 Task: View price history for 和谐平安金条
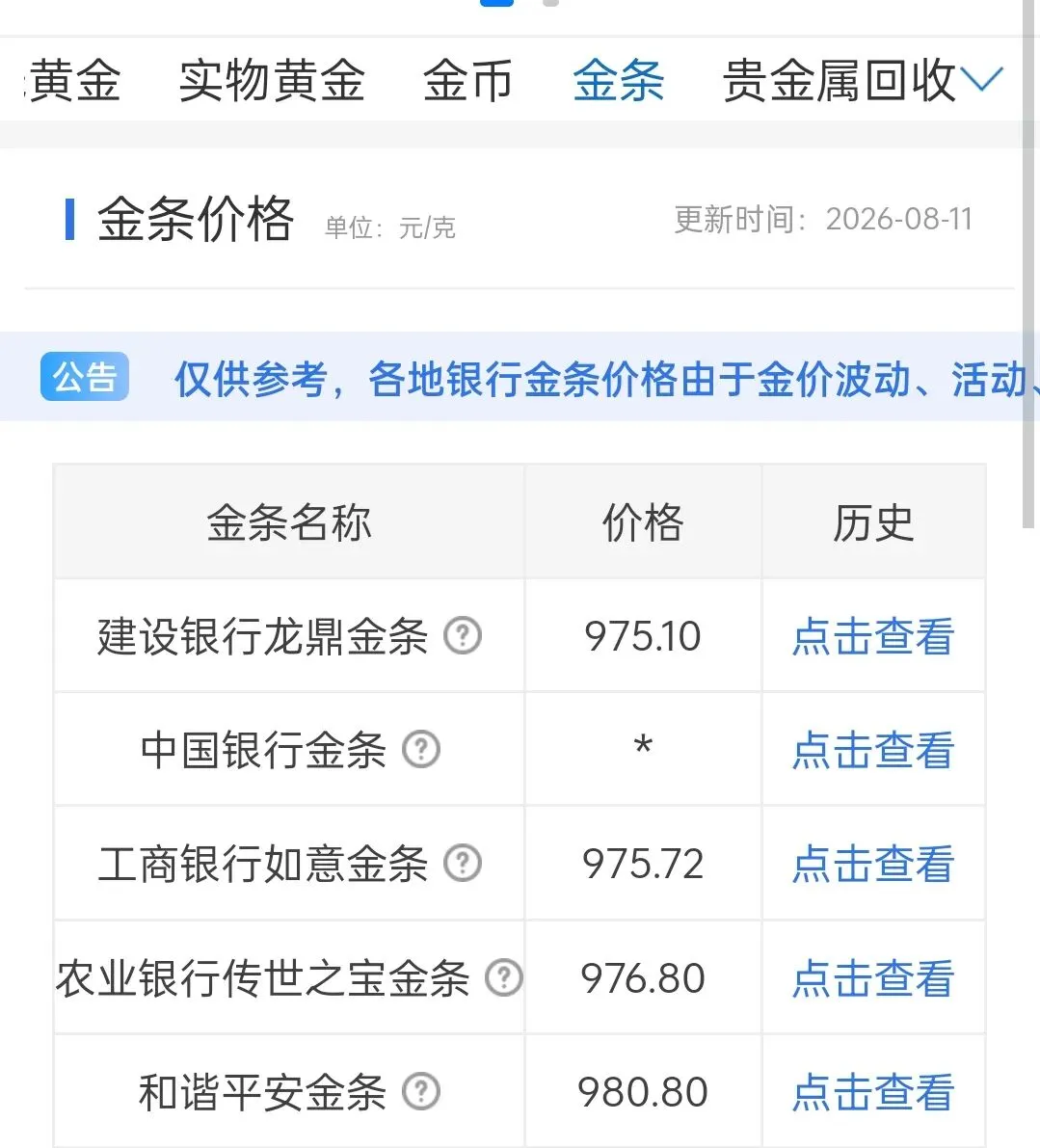[873, 1092]
